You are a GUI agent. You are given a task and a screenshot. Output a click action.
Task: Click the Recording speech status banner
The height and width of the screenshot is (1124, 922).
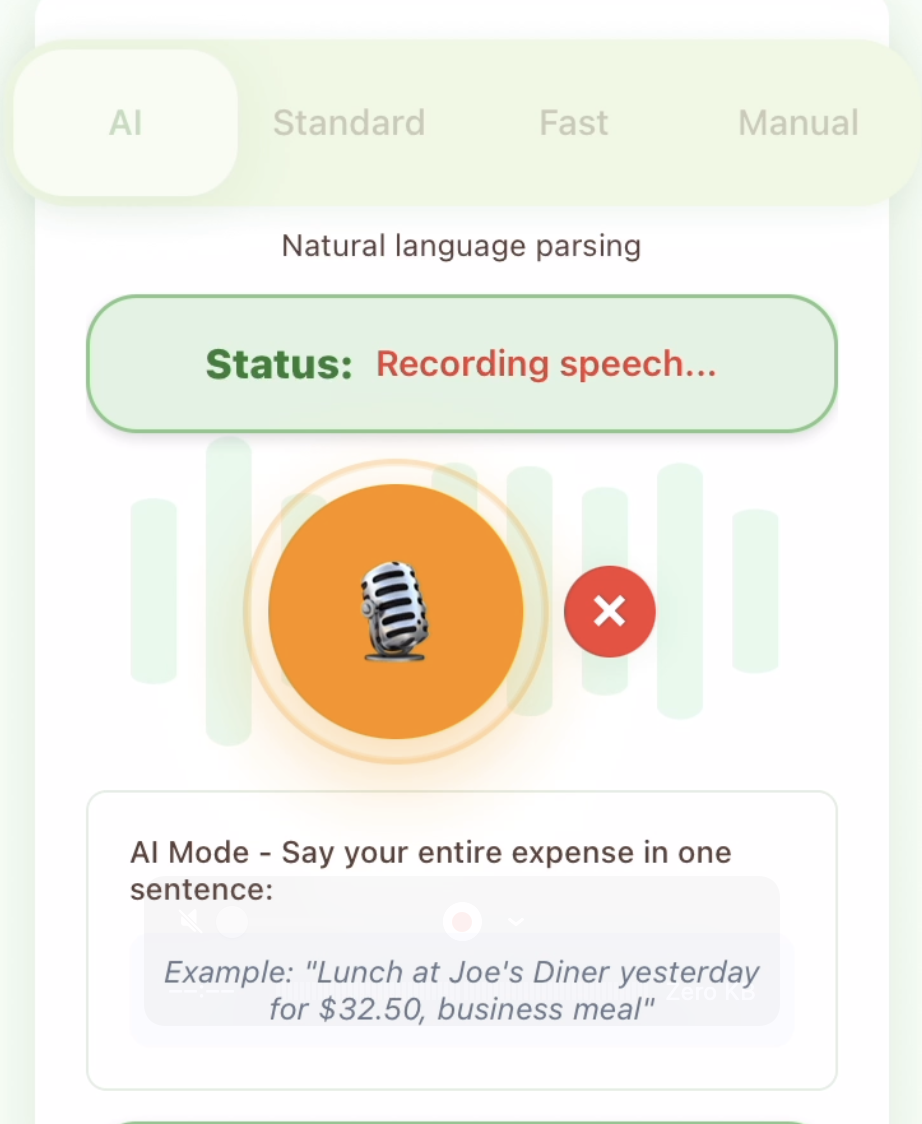[461, 363]
